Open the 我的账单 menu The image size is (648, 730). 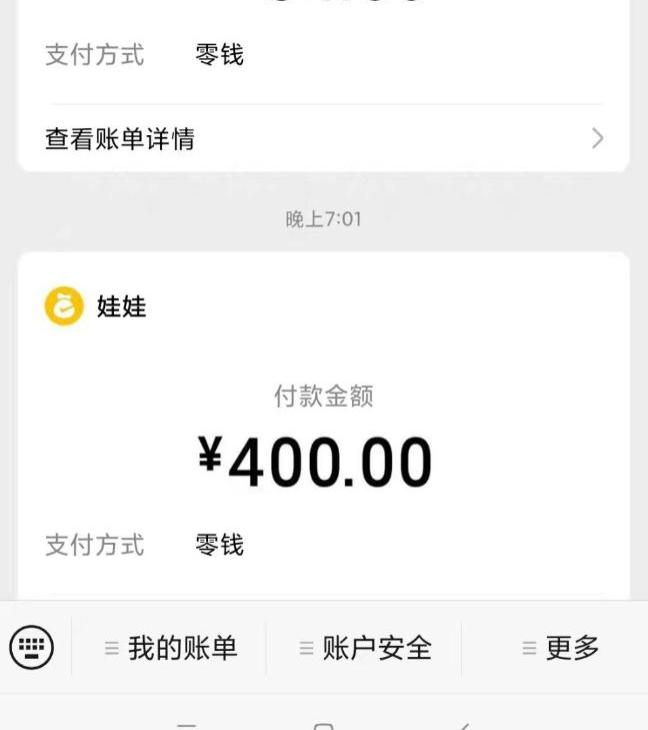point(171,648)
